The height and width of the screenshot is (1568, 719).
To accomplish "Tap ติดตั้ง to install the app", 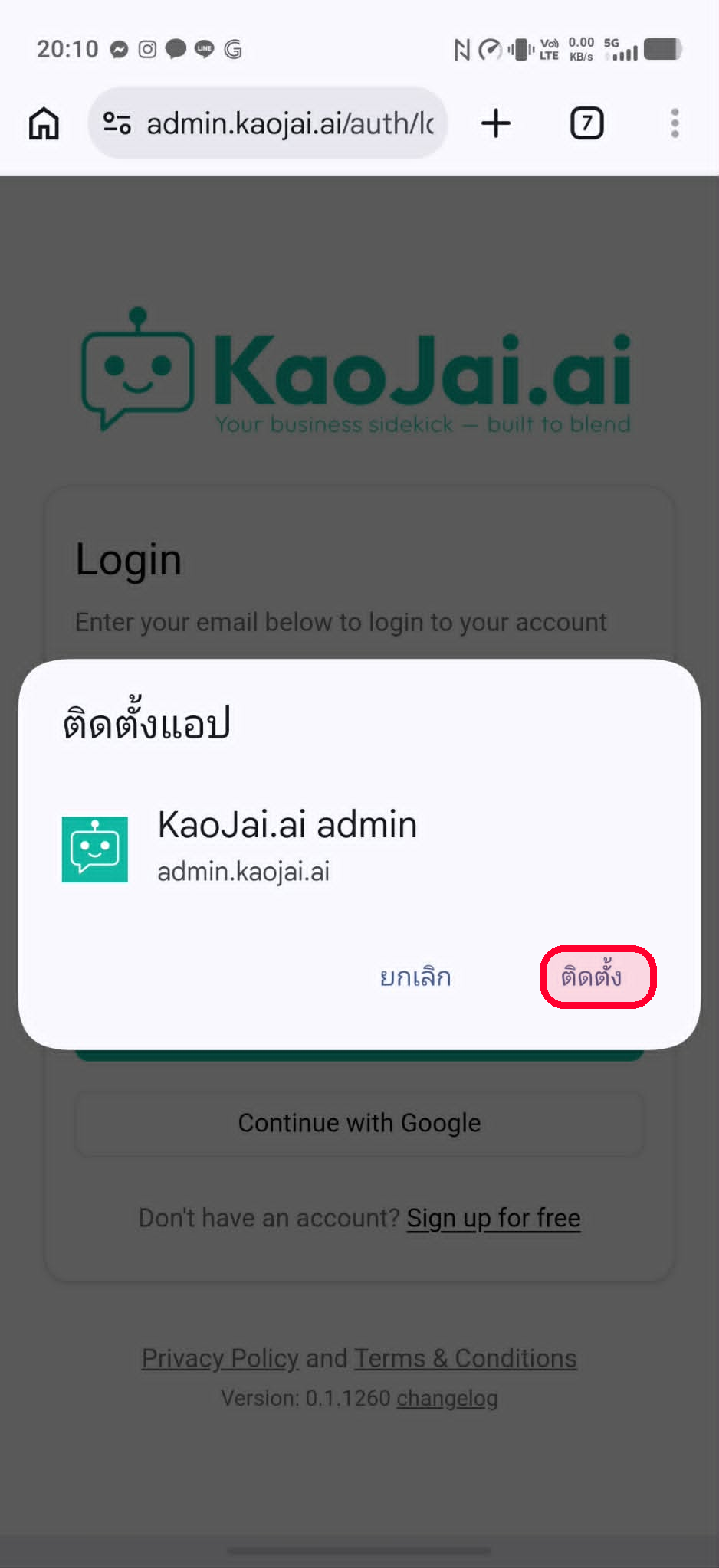I will 598,977.
